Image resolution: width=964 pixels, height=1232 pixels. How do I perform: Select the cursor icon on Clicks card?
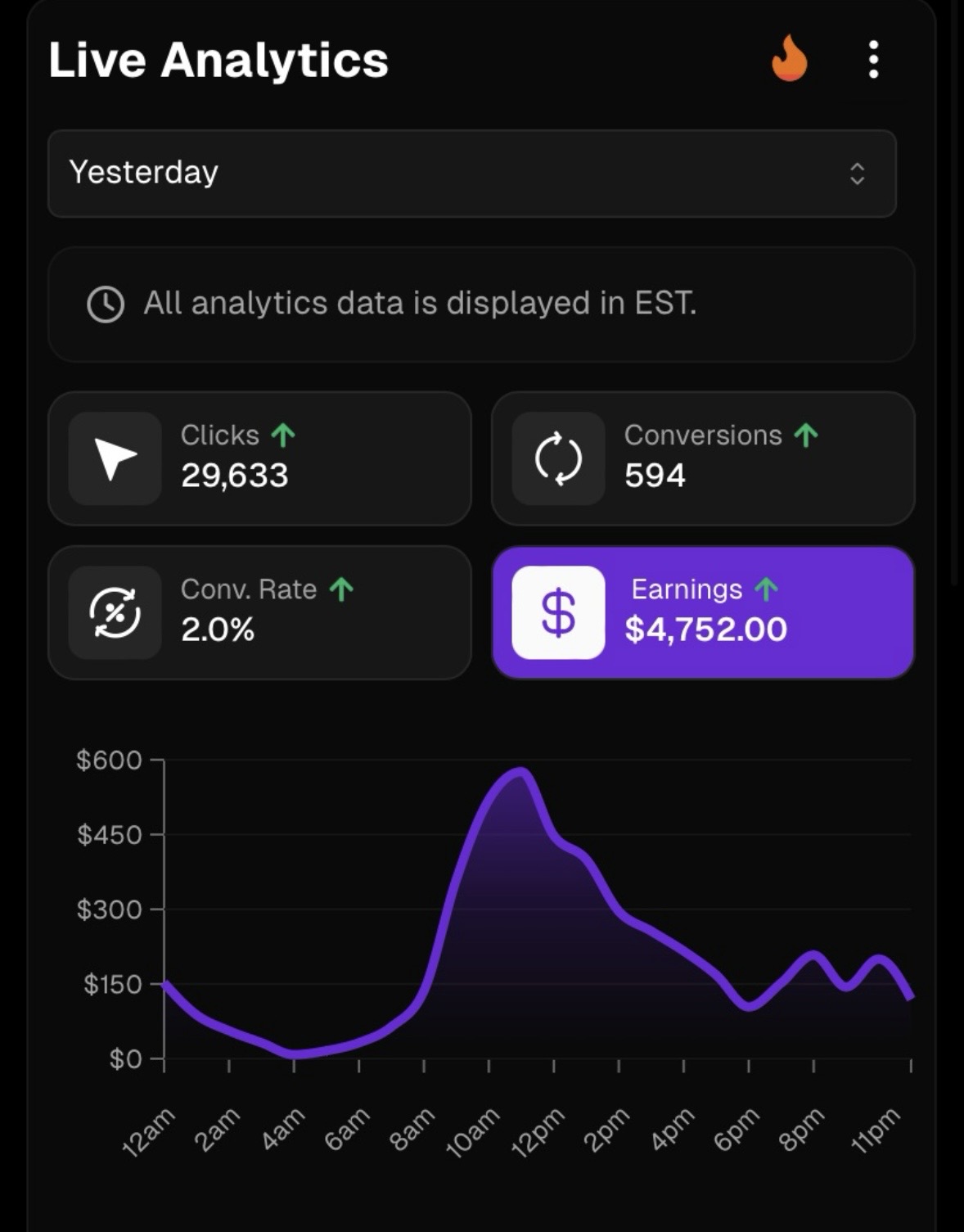coord(115,458)
